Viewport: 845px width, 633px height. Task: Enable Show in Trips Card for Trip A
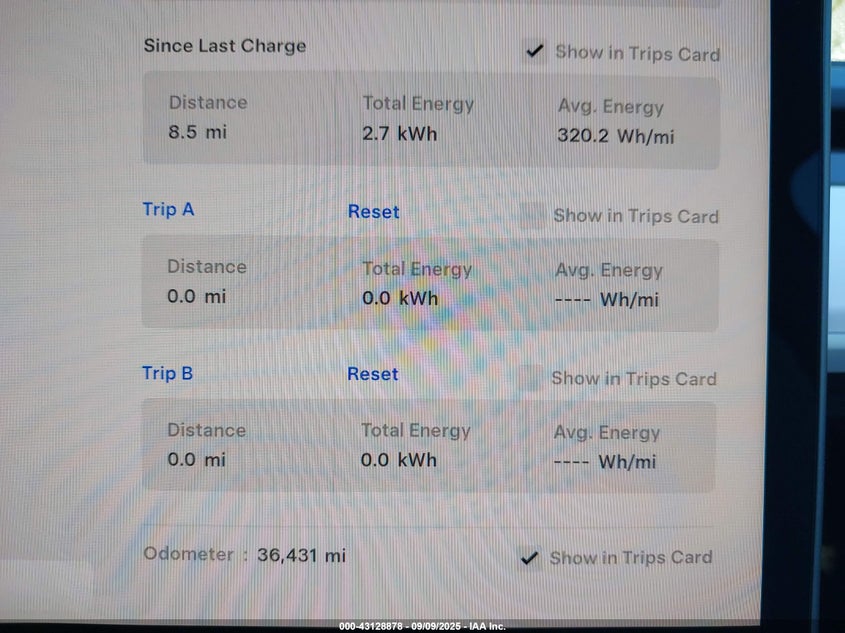(533, 215)
